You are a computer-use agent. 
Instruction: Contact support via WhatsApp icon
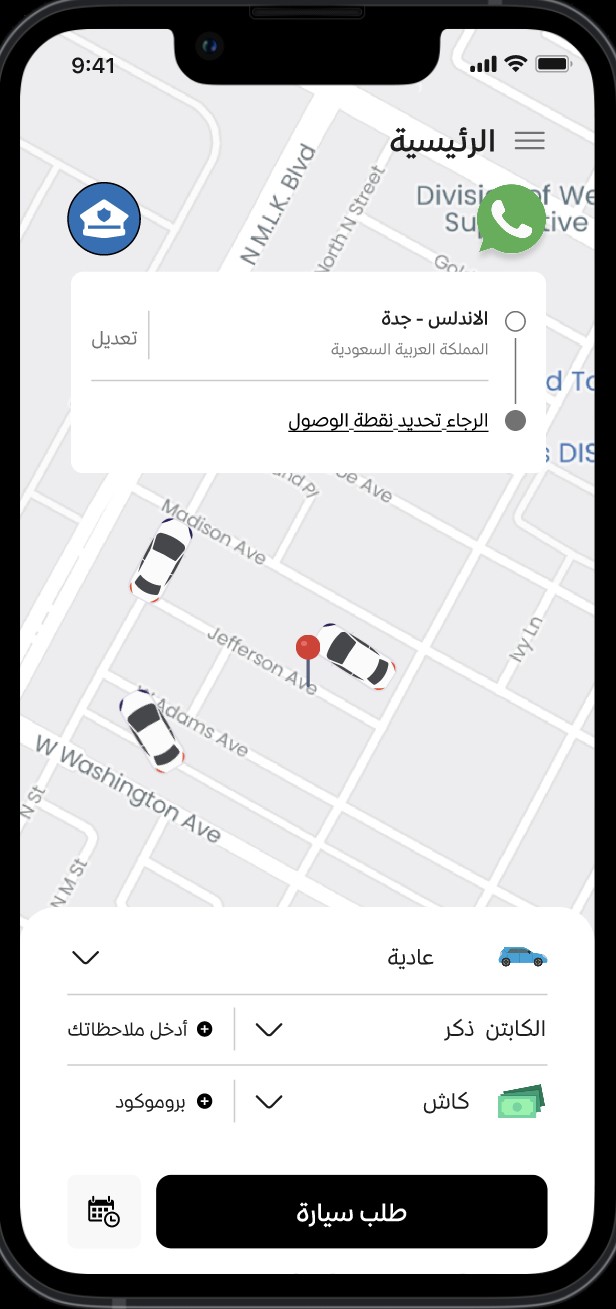point(511,220)
